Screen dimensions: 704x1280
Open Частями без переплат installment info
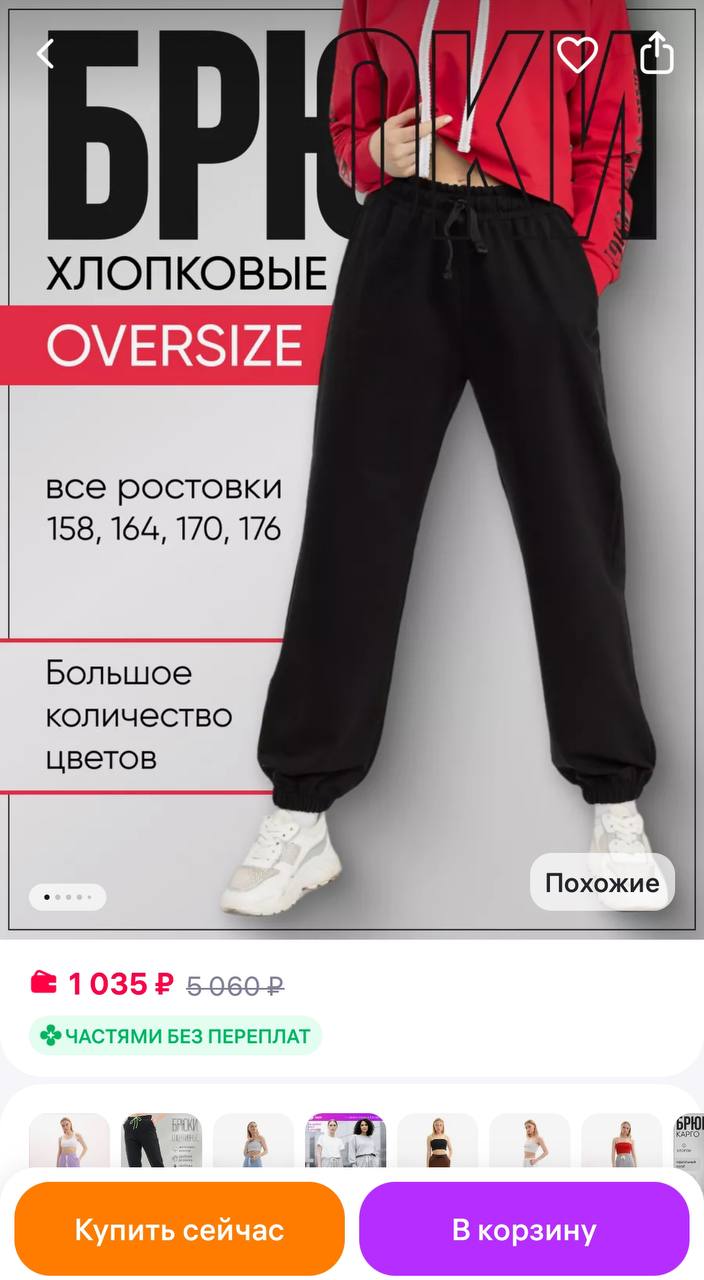click(x=175, y=1036)
